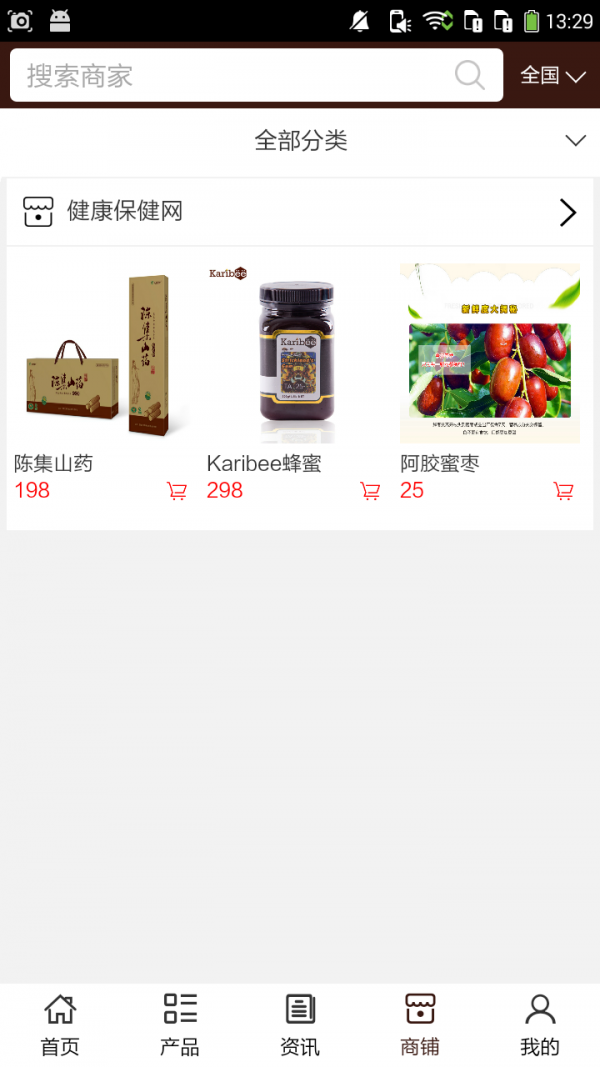Screen dimensions: 600x1067
Task: View the 陈集山药 product
Action: [x=103, y=353]
